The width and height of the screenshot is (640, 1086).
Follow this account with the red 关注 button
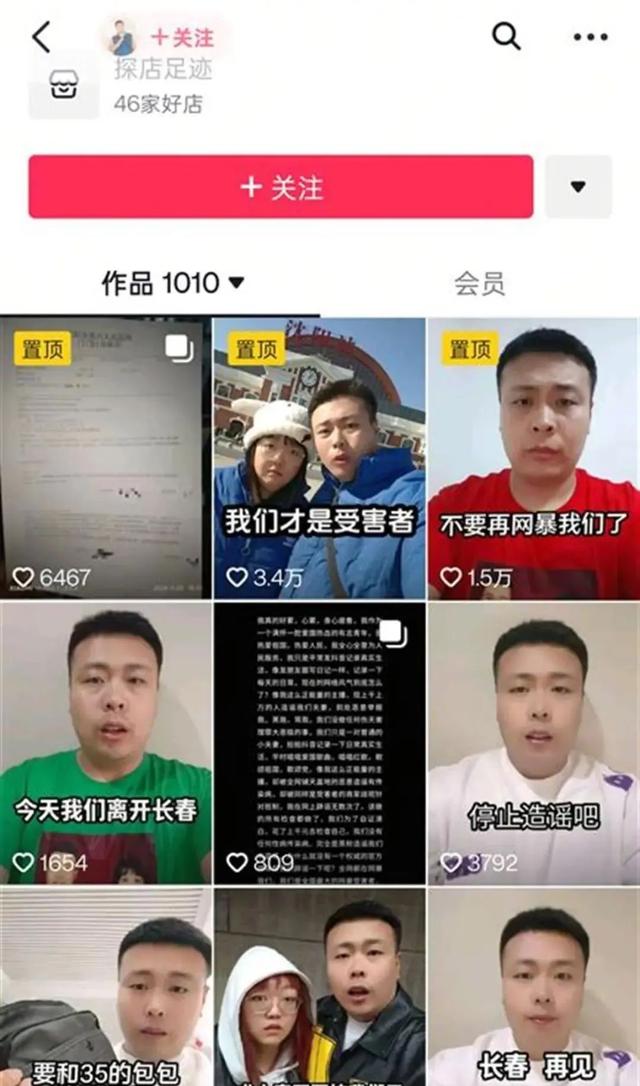pyautogui.click(x=280, y=187)
